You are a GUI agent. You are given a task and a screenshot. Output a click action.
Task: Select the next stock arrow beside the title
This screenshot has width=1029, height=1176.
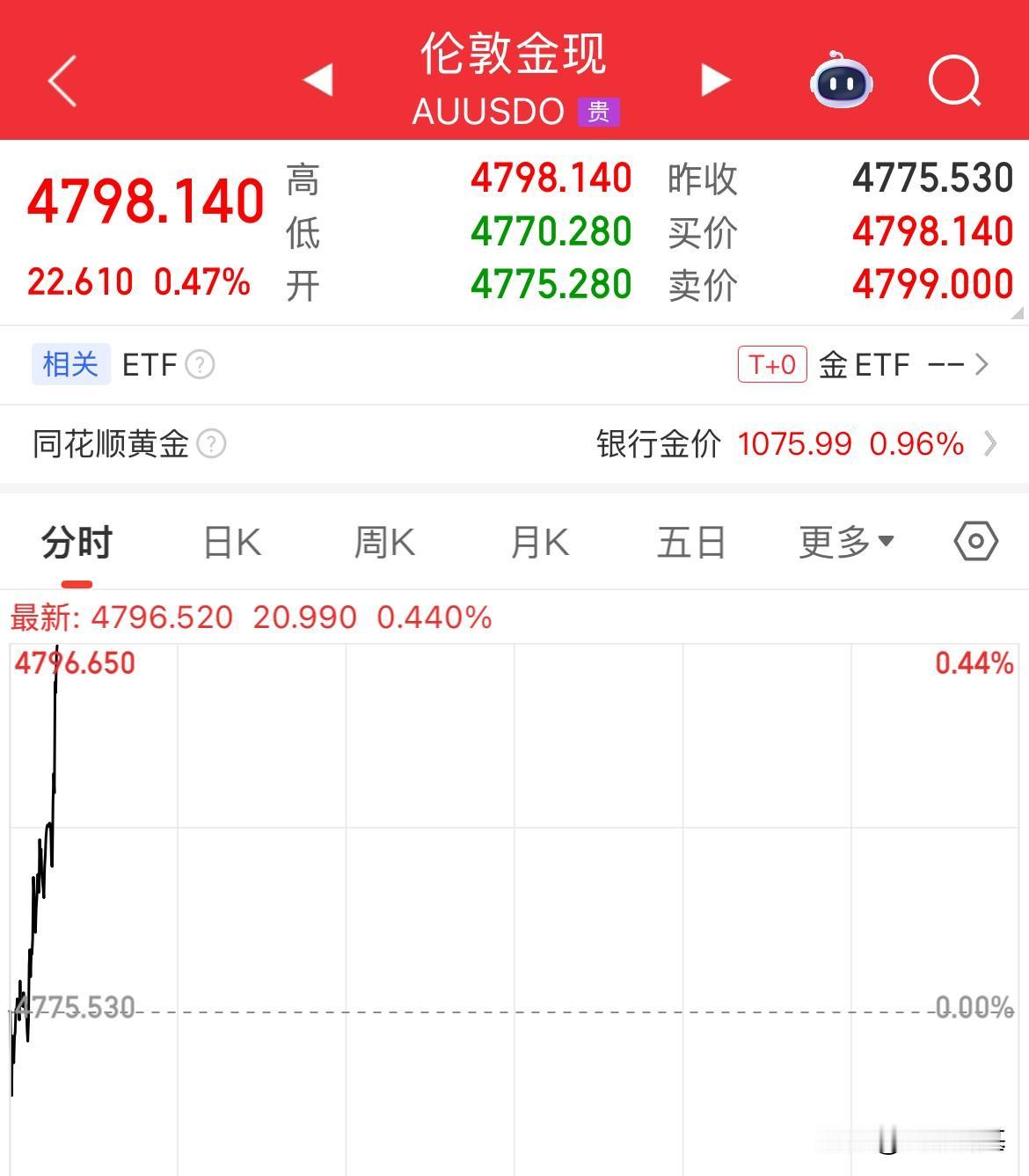point(717,79)
